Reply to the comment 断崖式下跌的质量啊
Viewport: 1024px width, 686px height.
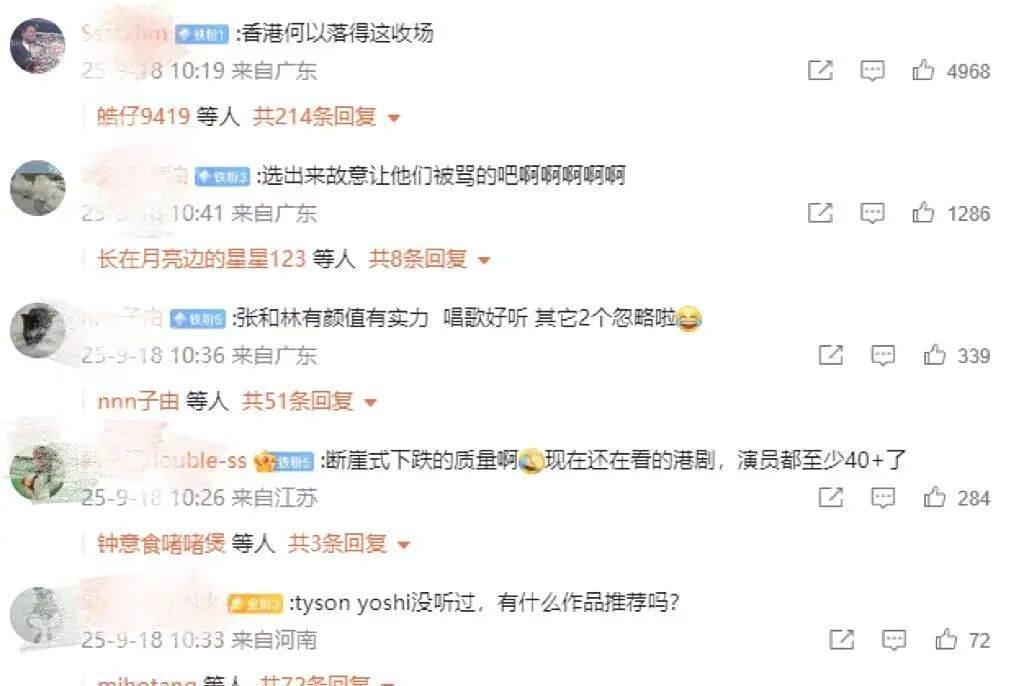pyautogui.click(x=882, y=498)
